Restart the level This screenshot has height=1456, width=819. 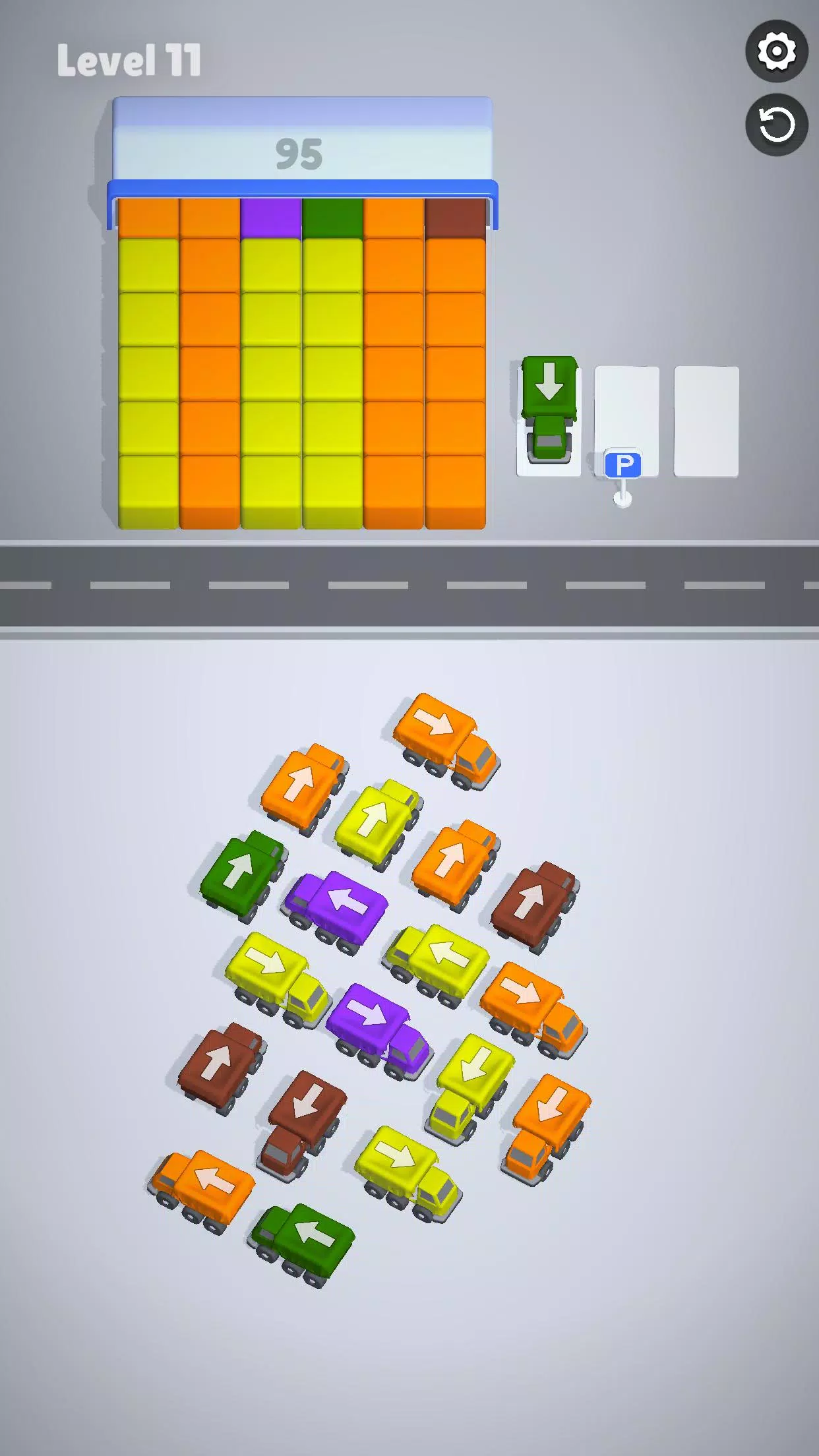click(776, 125)
